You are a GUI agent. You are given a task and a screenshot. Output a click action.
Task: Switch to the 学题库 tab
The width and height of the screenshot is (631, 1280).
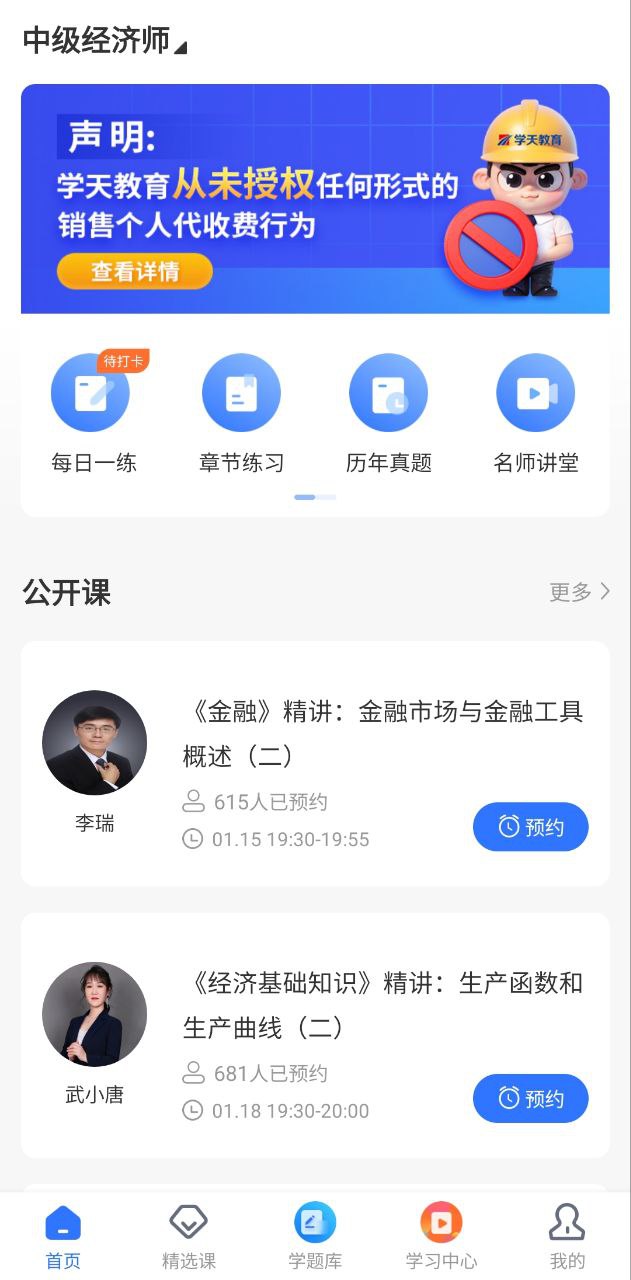click(x=315, y=1236)
